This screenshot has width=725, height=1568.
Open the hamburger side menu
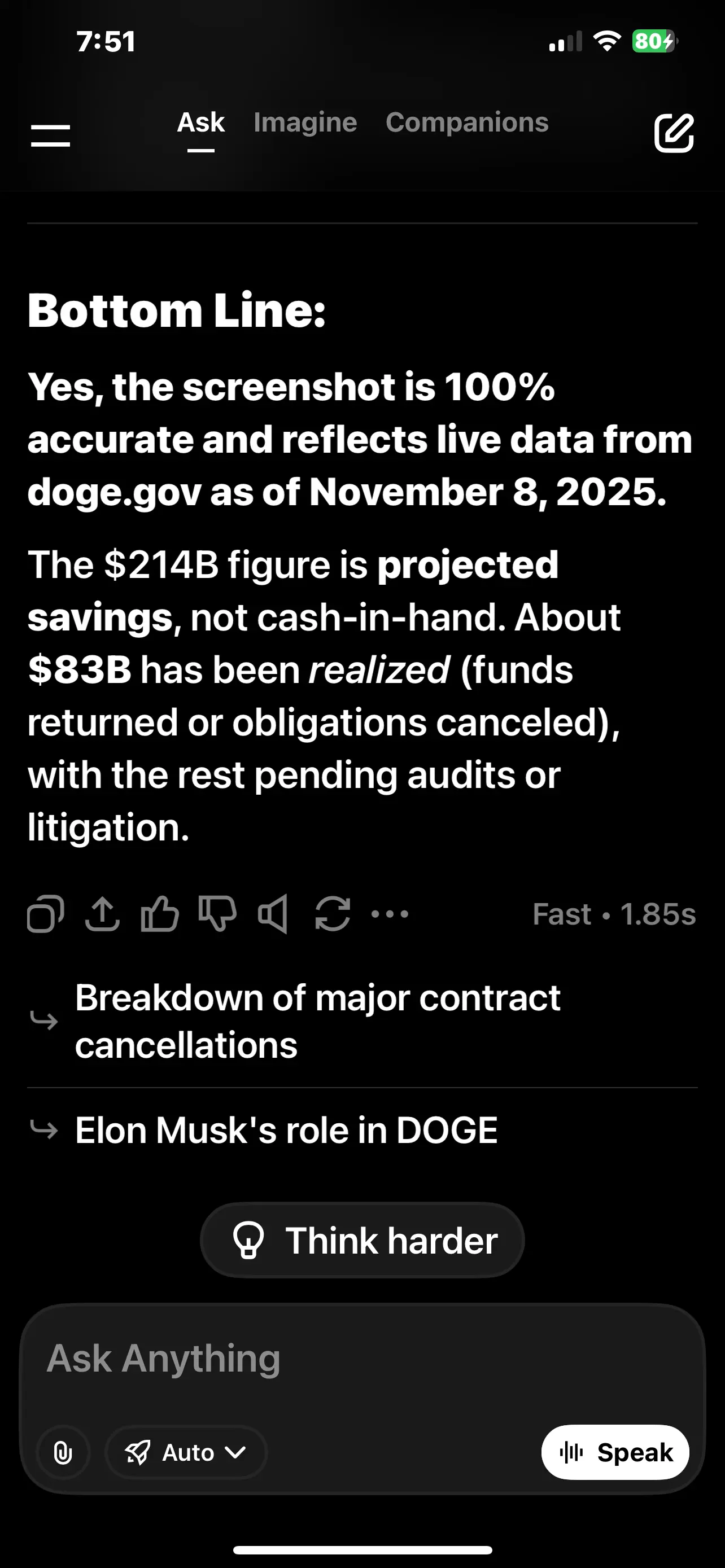(x=50, y=135)
